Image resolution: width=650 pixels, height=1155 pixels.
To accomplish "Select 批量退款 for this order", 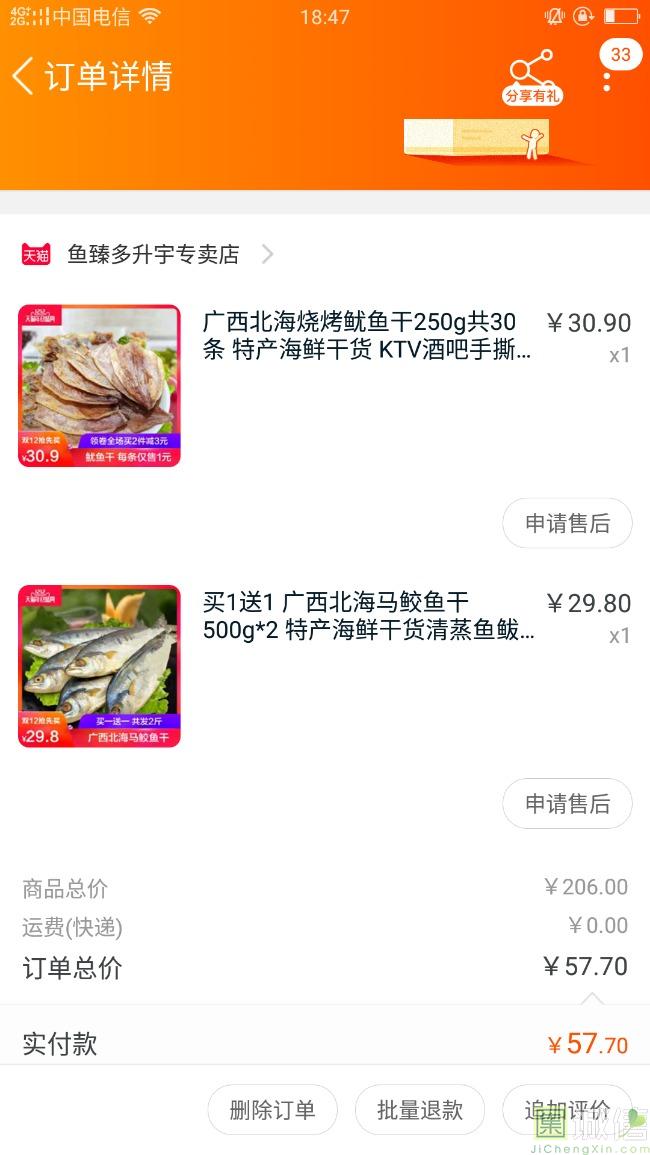I will [x=420, y=1109].
